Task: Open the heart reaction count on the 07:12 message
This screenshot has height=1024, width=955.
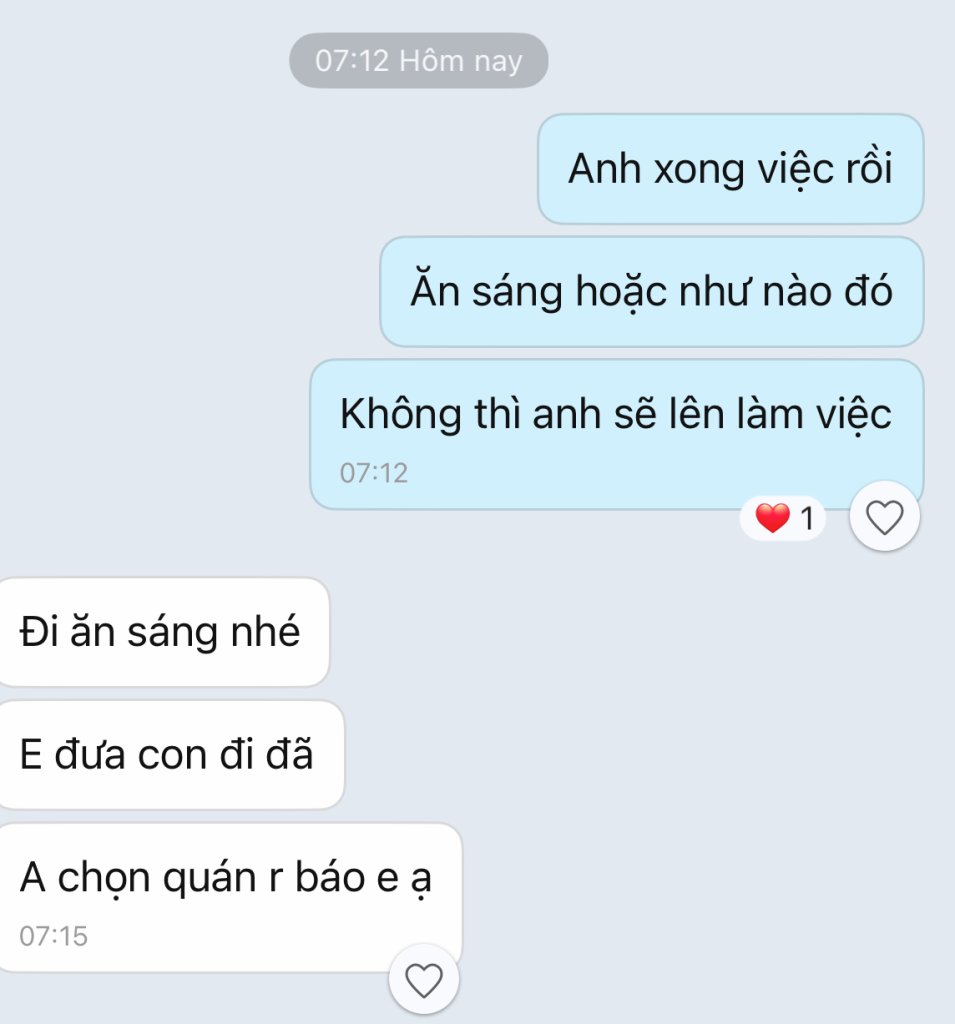Action: click(783, 519)
